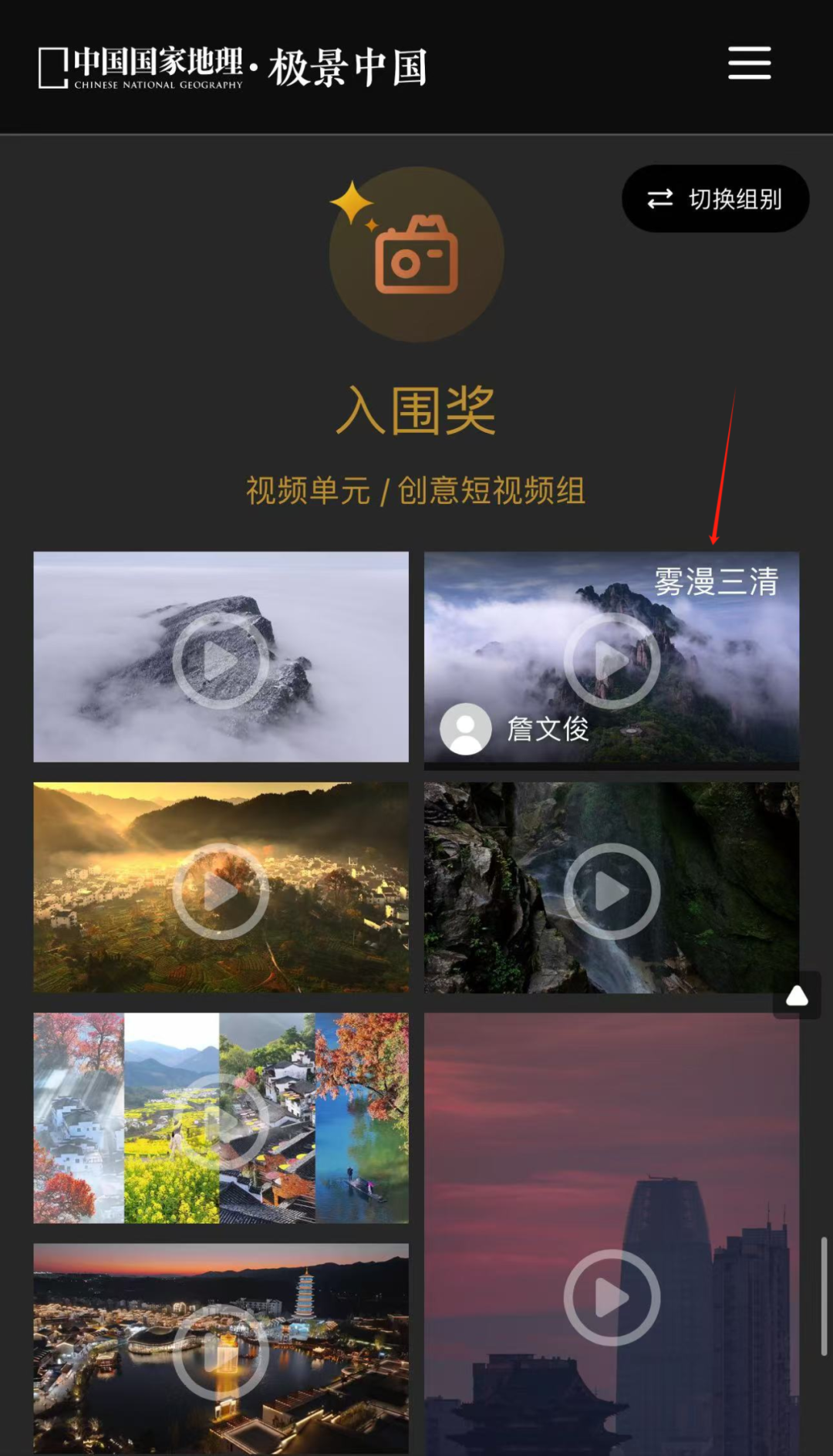
Task: Play the night pagoda town video
Action: pyautogui.click(x=221, y=1352)
